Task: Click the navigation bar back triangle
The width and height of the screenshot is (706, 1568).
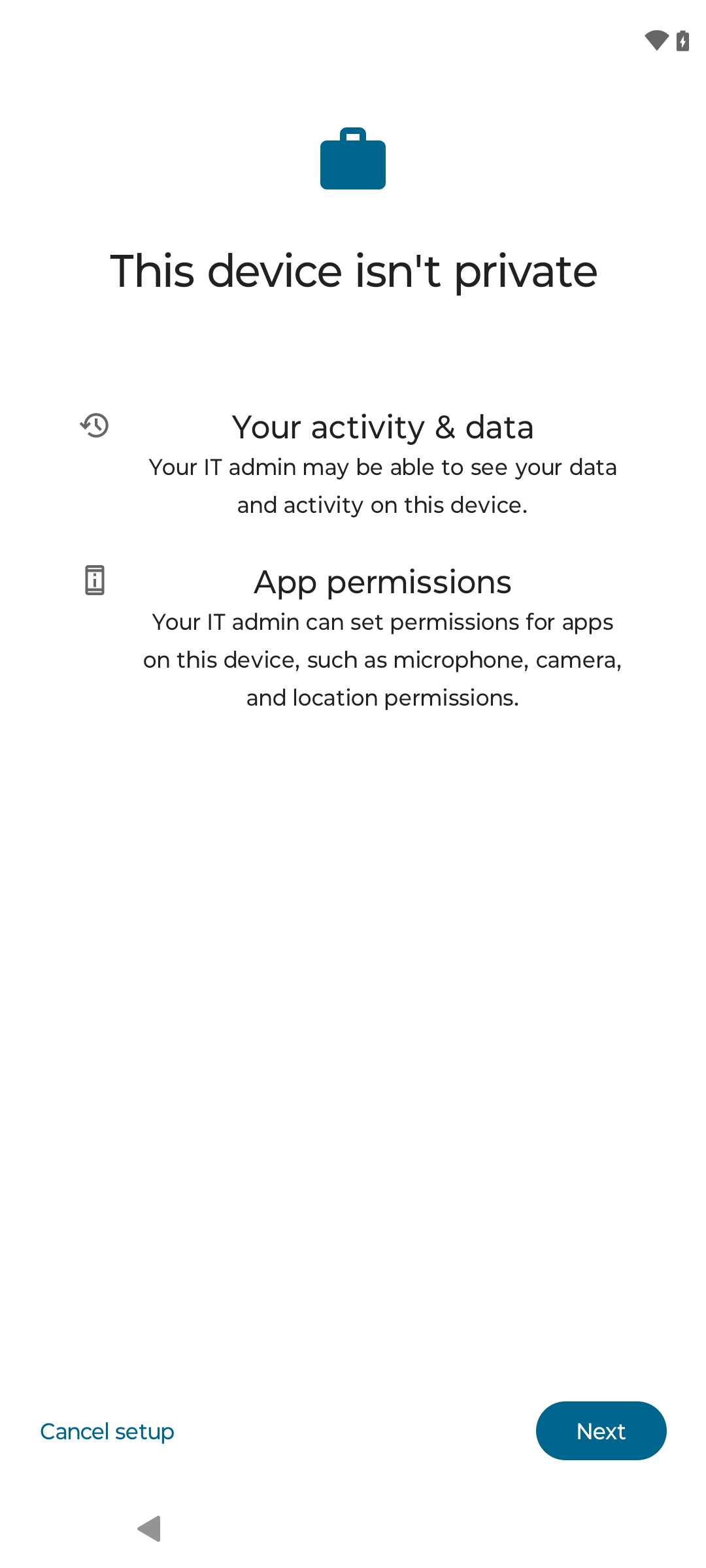Action: (x=149, y=1529)
